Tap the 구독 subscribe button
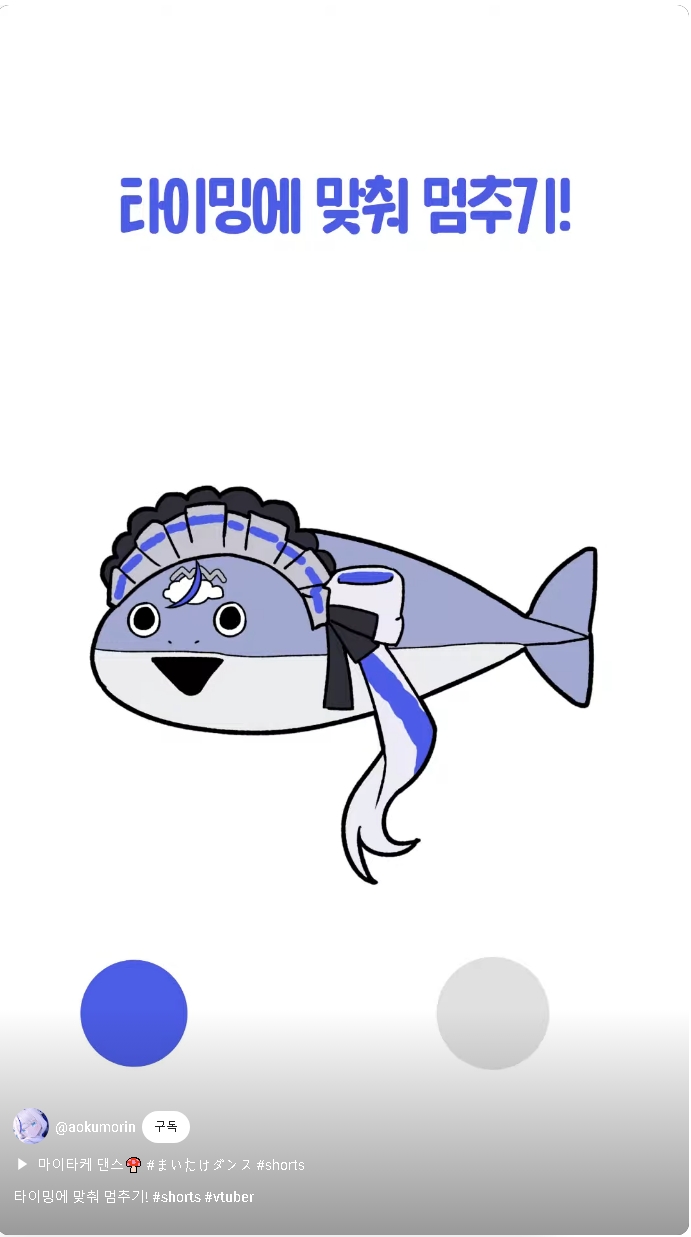The width and height of the screenshot is (691, 1237). (x=165, y=1127)
